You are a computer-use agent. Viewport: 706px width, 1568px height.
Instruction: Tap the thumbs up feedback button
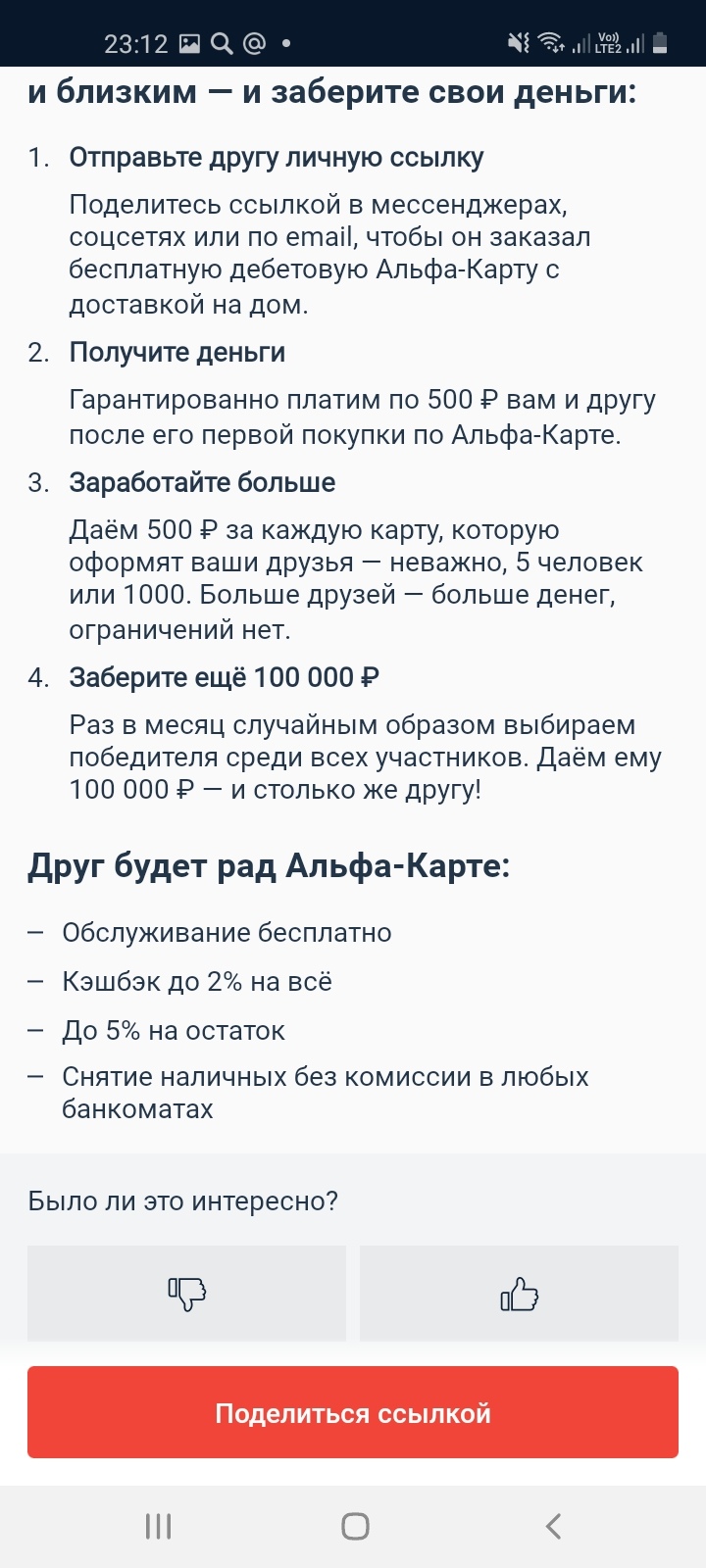519,1293
